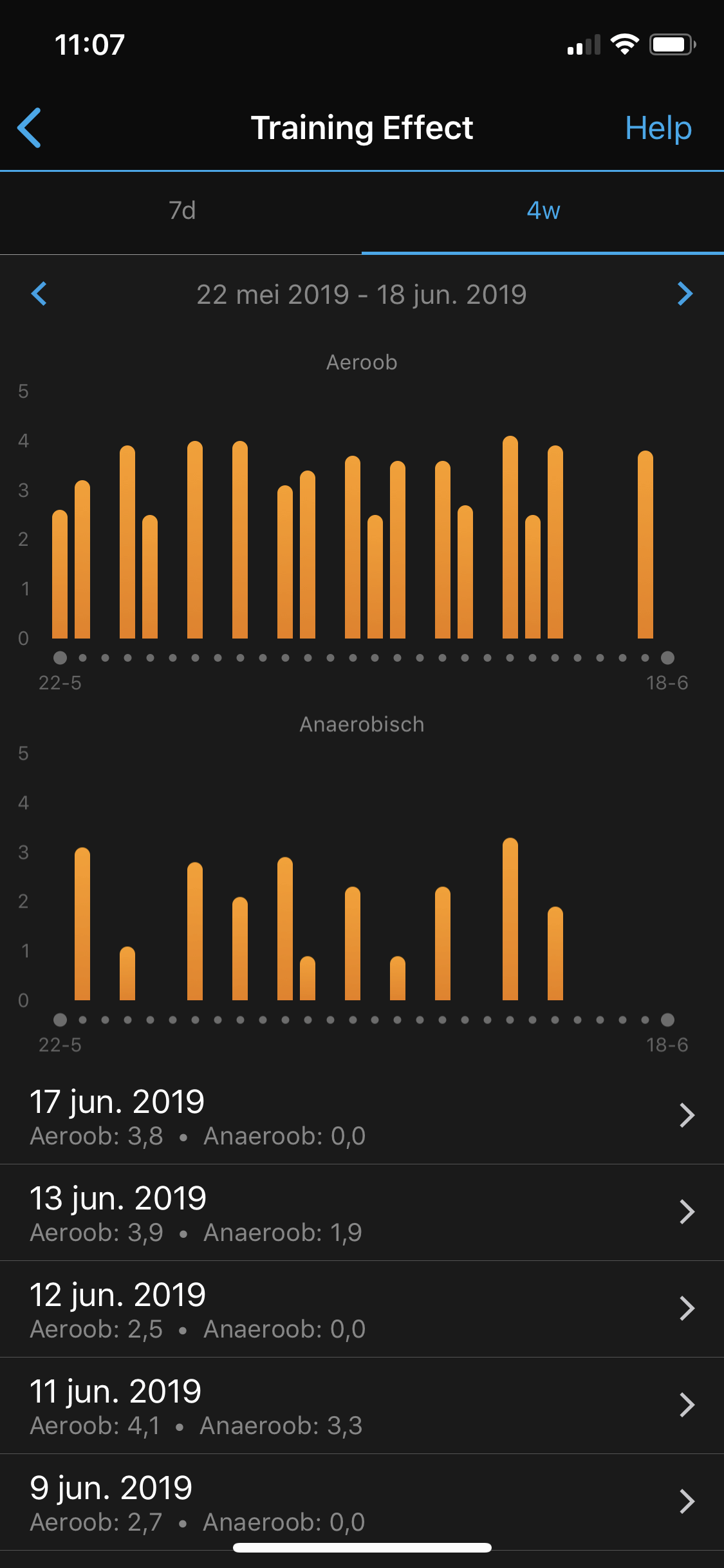Screen dimensions: 724x1568
Task: Select the 4w tab
Action: (x=543, y=210)
